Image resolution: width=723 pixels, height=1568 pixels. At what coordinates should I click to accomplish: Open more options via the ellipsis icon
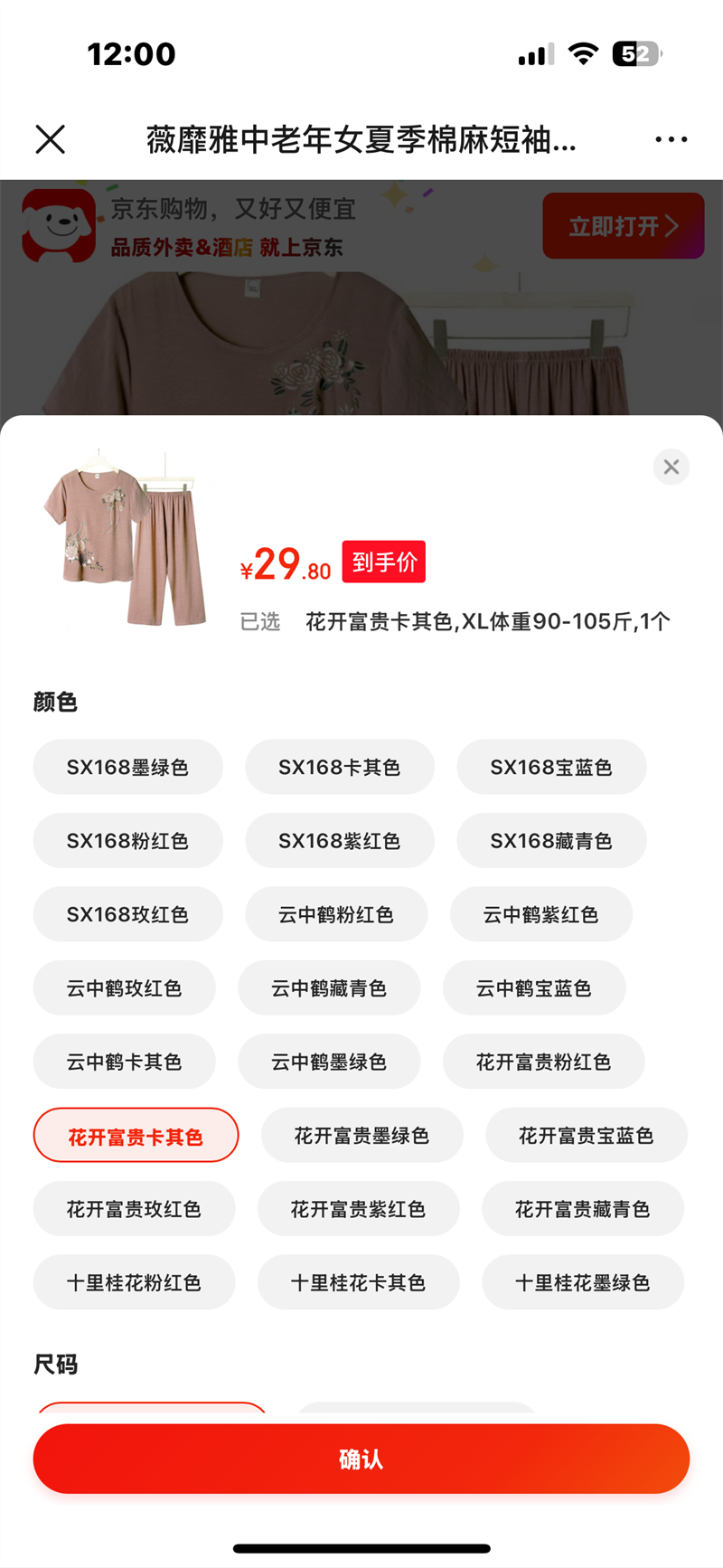pos(671,139)
